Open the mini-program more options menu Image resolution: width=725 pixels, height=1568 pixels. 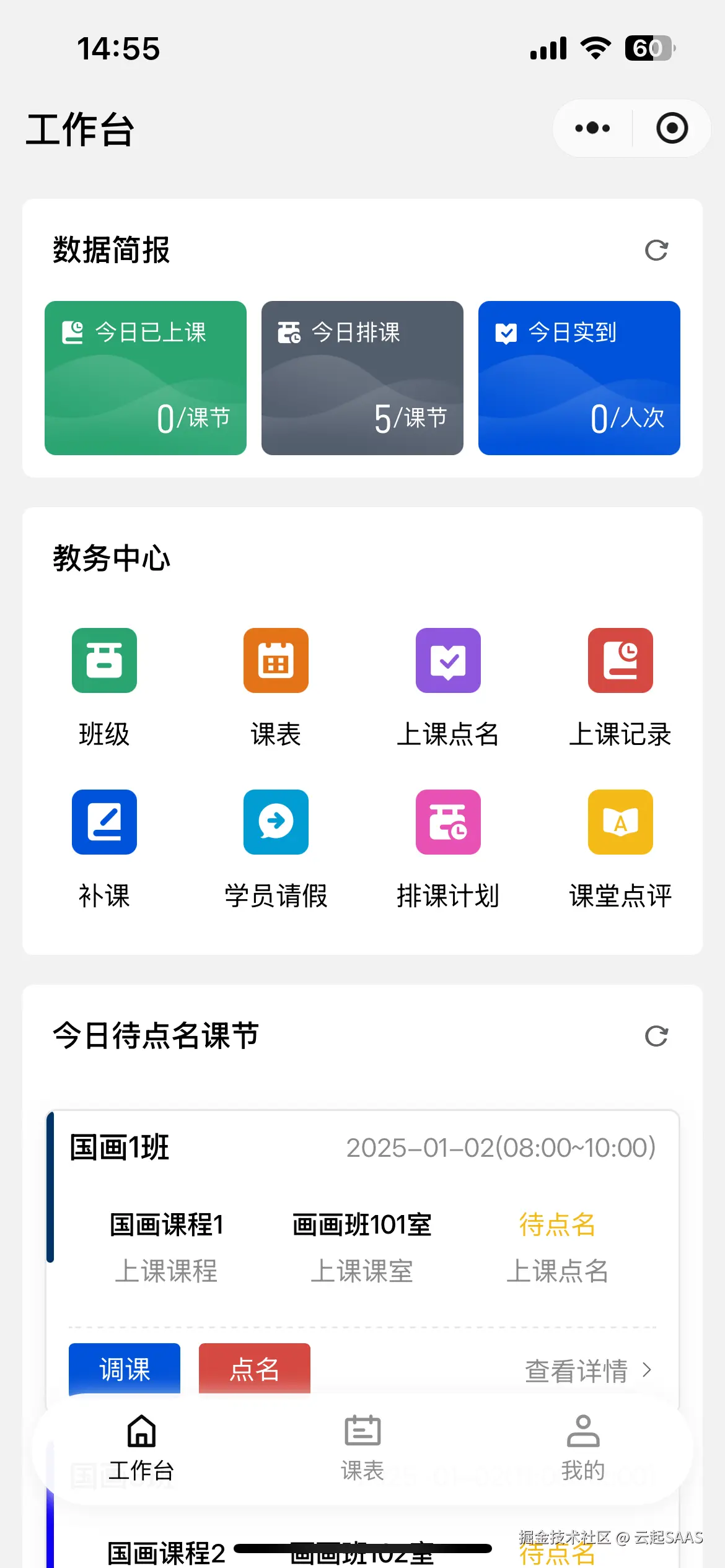591,128
